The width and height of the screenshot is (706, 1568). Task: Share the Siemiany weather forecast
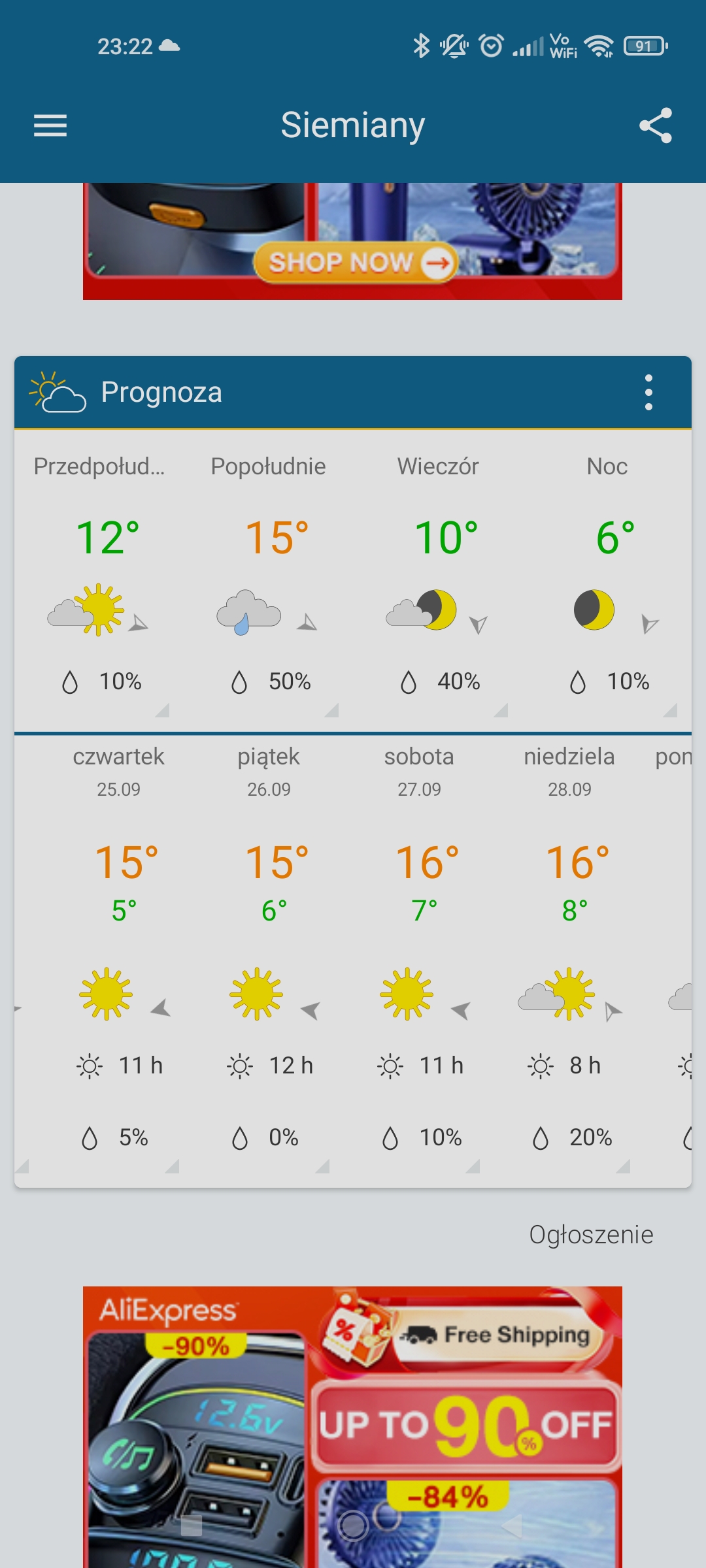click(x=655, y=125)
